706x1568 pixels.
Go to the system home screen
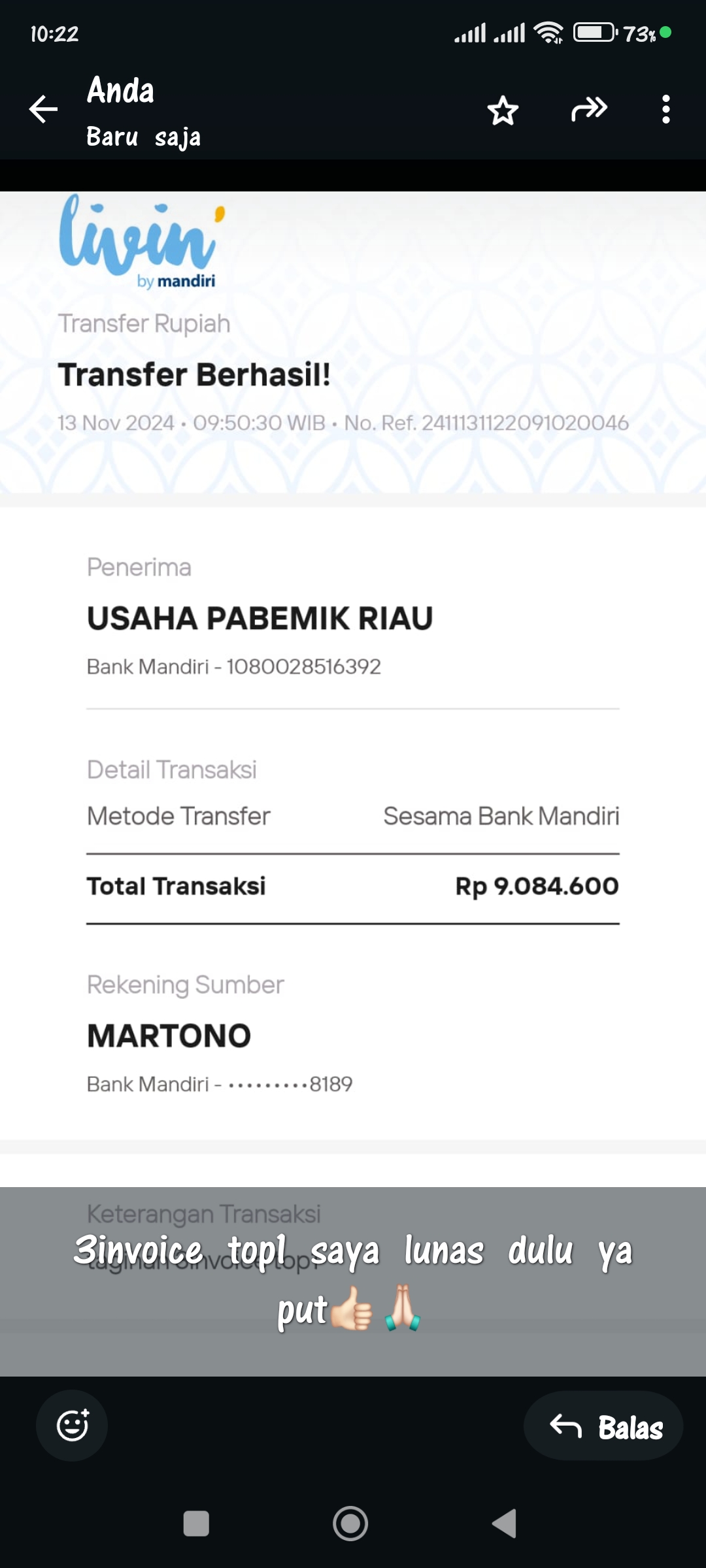(350, 1524)
